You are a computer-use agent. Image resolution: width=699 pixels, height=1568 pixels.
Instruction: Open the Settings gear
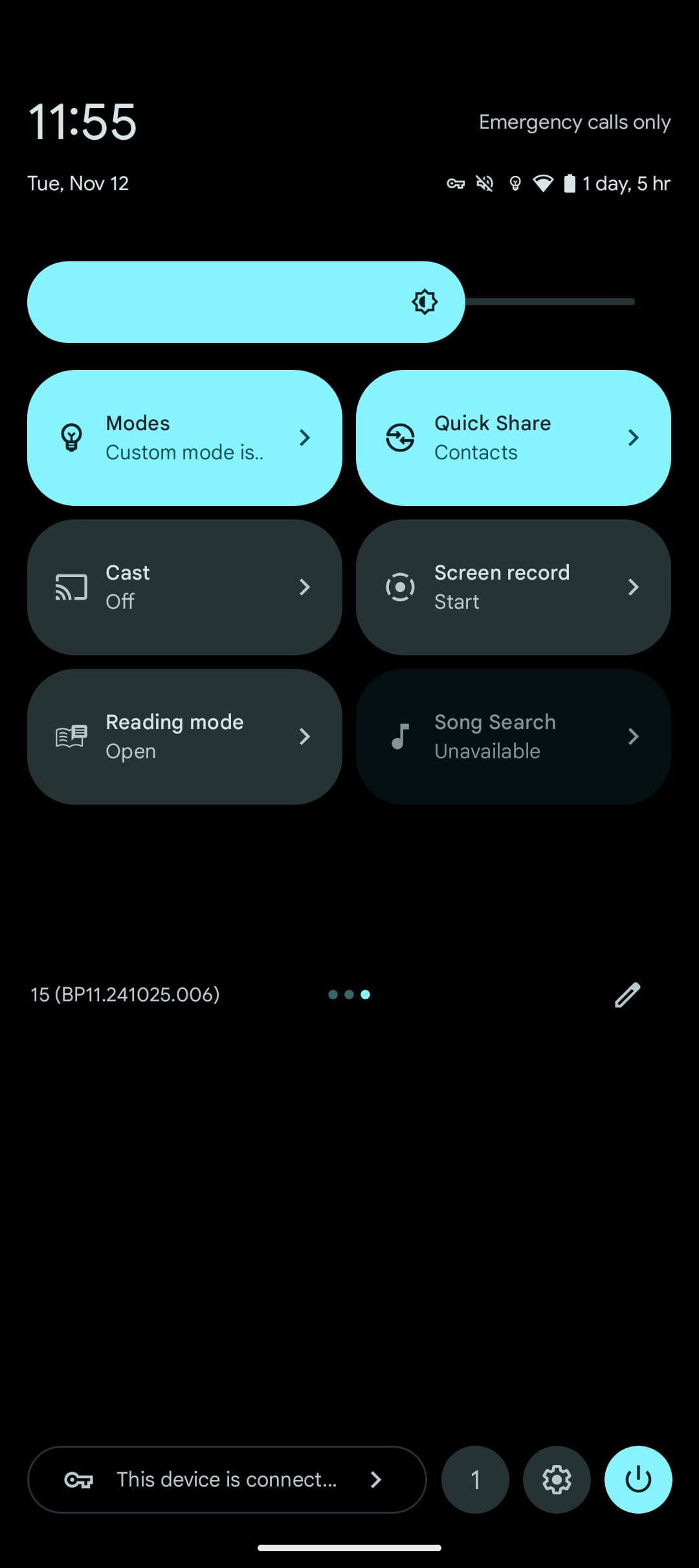[x=557, y=1479]
